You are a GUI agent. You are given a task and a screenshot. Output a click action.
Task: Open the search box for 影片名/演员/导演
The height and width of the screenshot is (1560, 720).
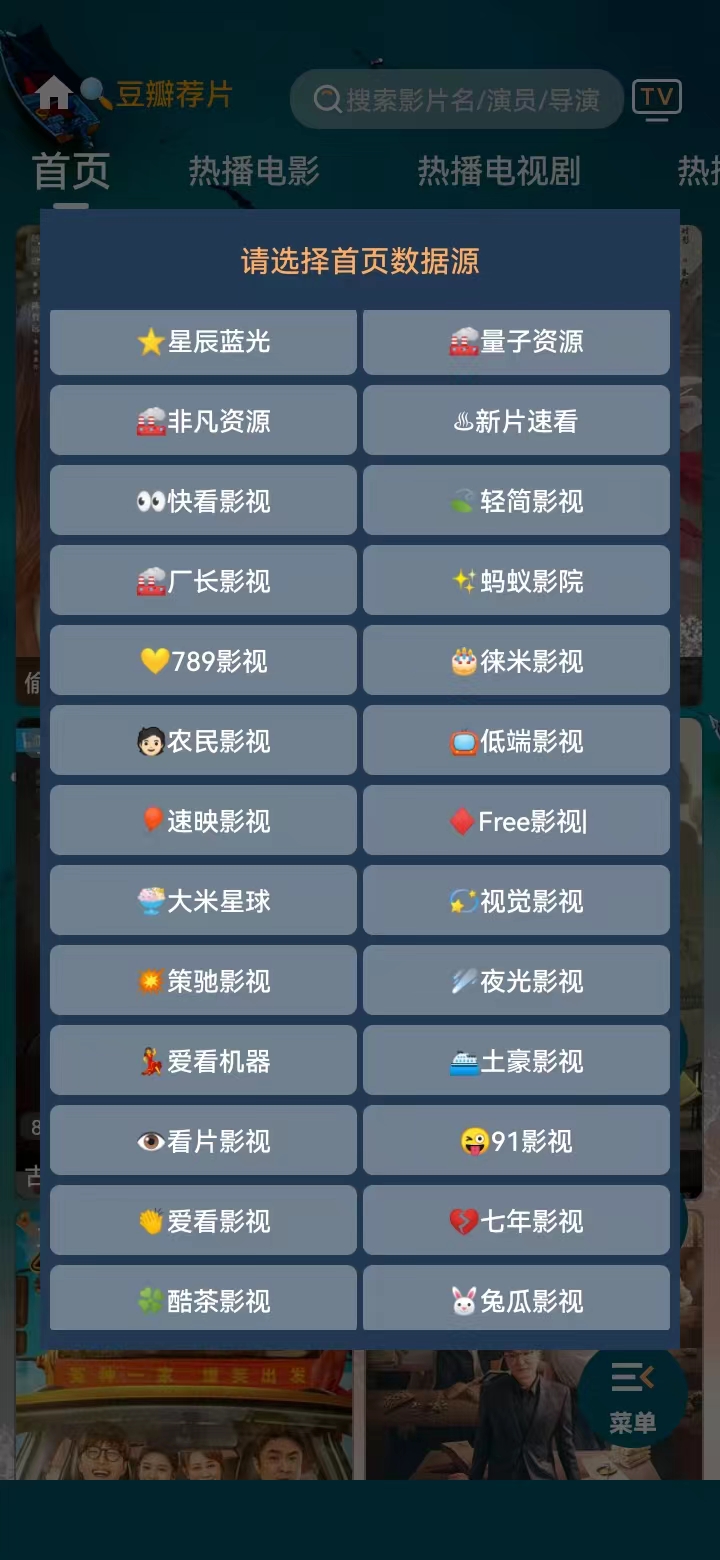tap(457, 99)
